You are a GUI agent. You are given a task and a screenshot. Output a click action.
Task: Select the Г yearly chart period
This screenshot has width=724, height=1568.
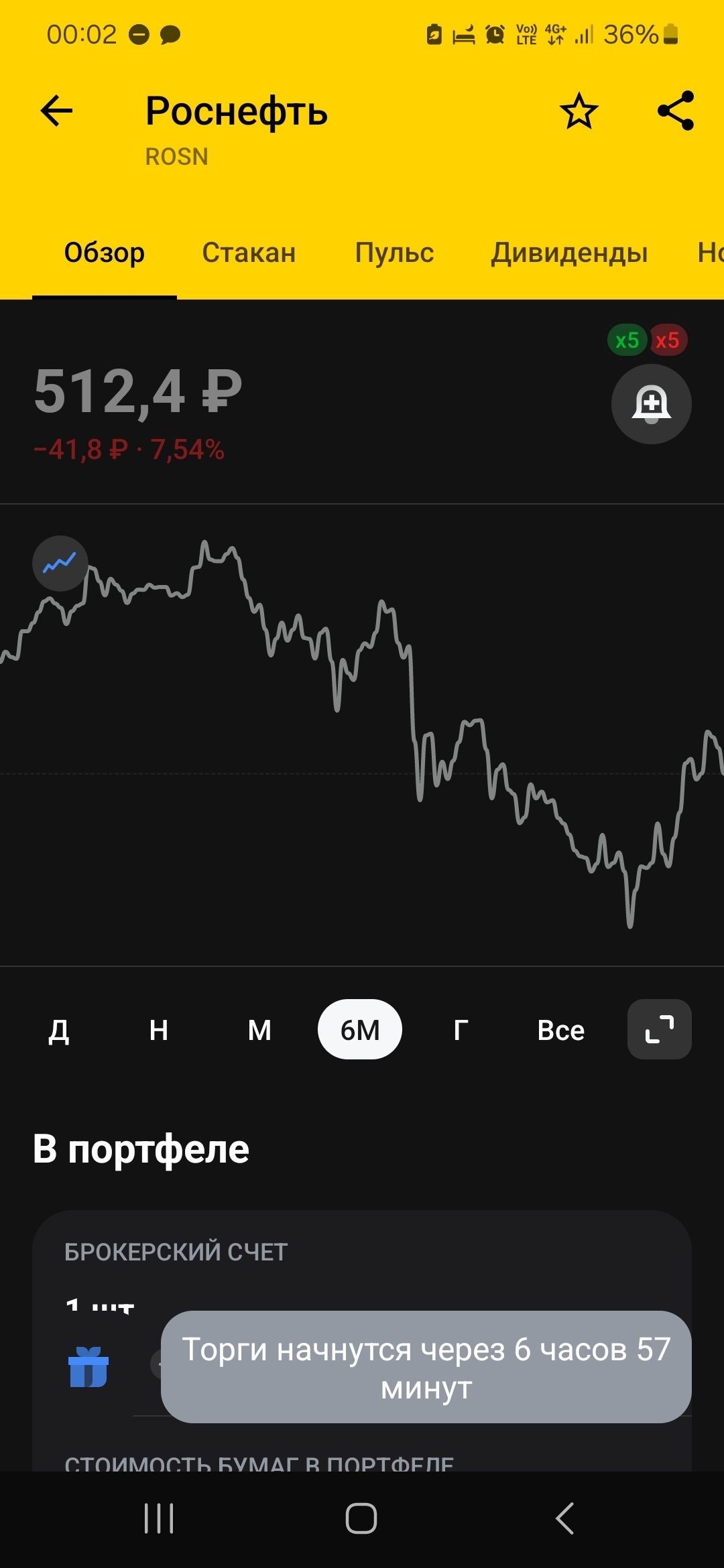click(x=461, y=1030)
